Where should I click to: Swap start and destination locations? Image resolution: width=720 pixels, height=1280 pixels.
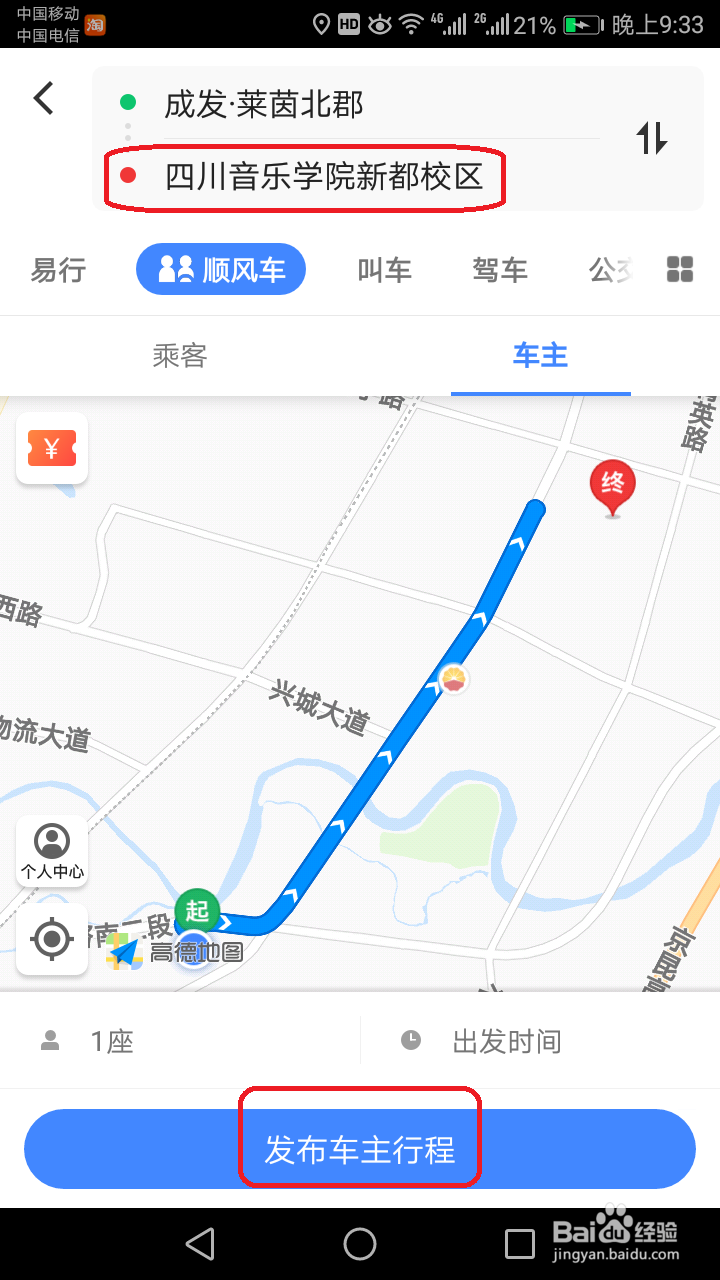(652, 138)
